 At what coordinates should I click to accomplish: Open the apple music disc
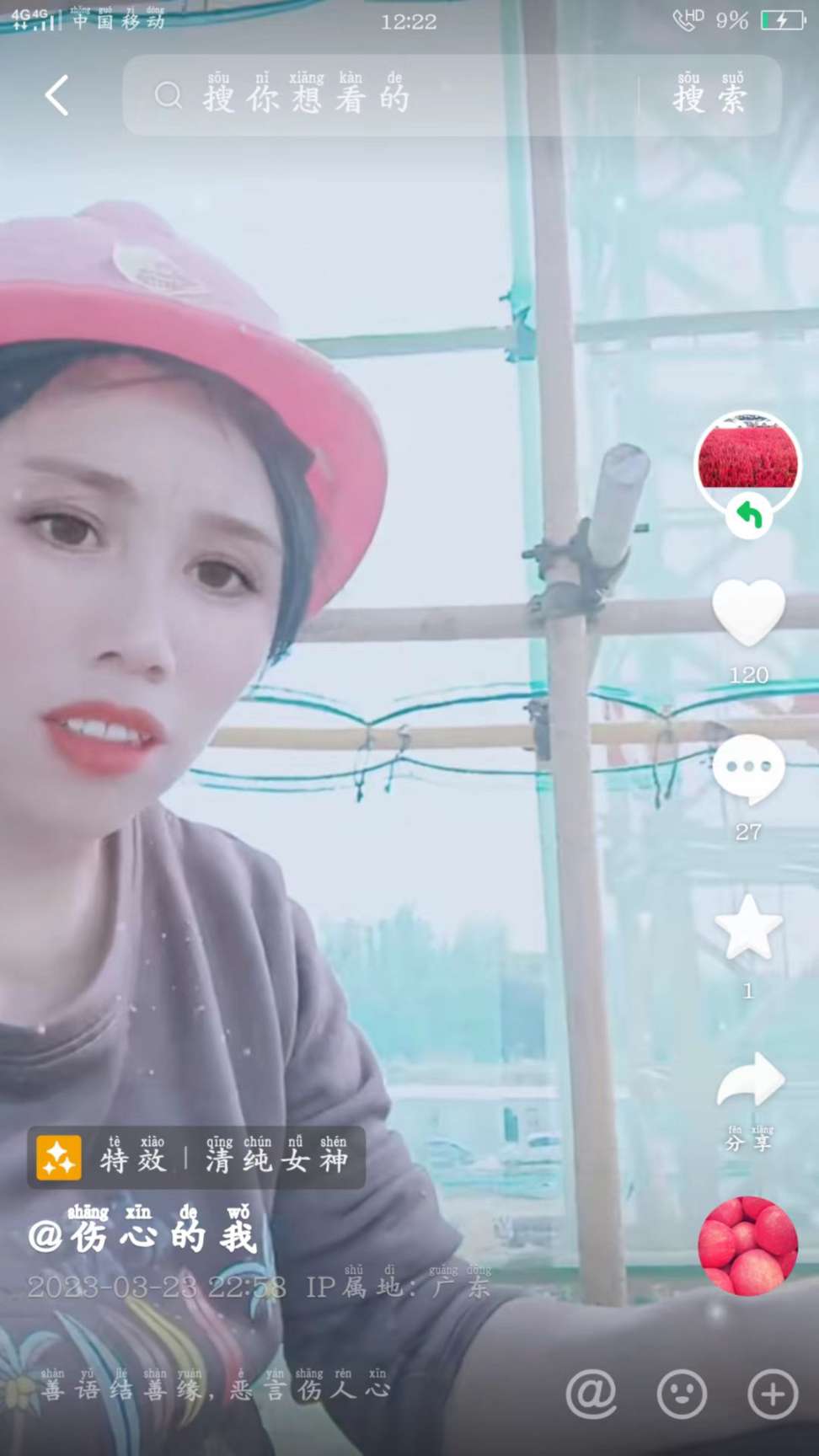point(747,1245)
